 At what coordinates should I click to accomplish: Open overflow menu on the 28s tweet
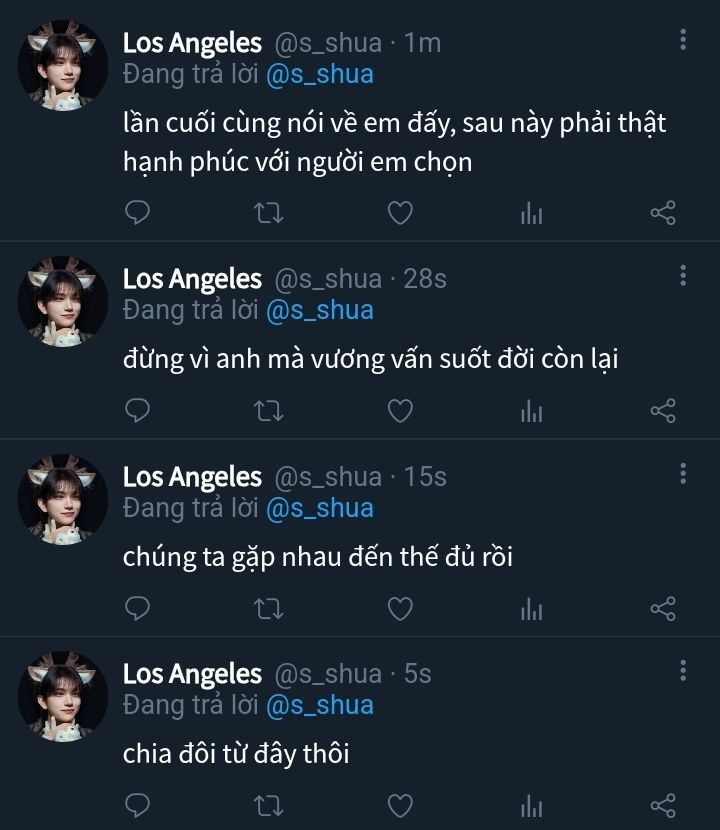pos(683,276)
